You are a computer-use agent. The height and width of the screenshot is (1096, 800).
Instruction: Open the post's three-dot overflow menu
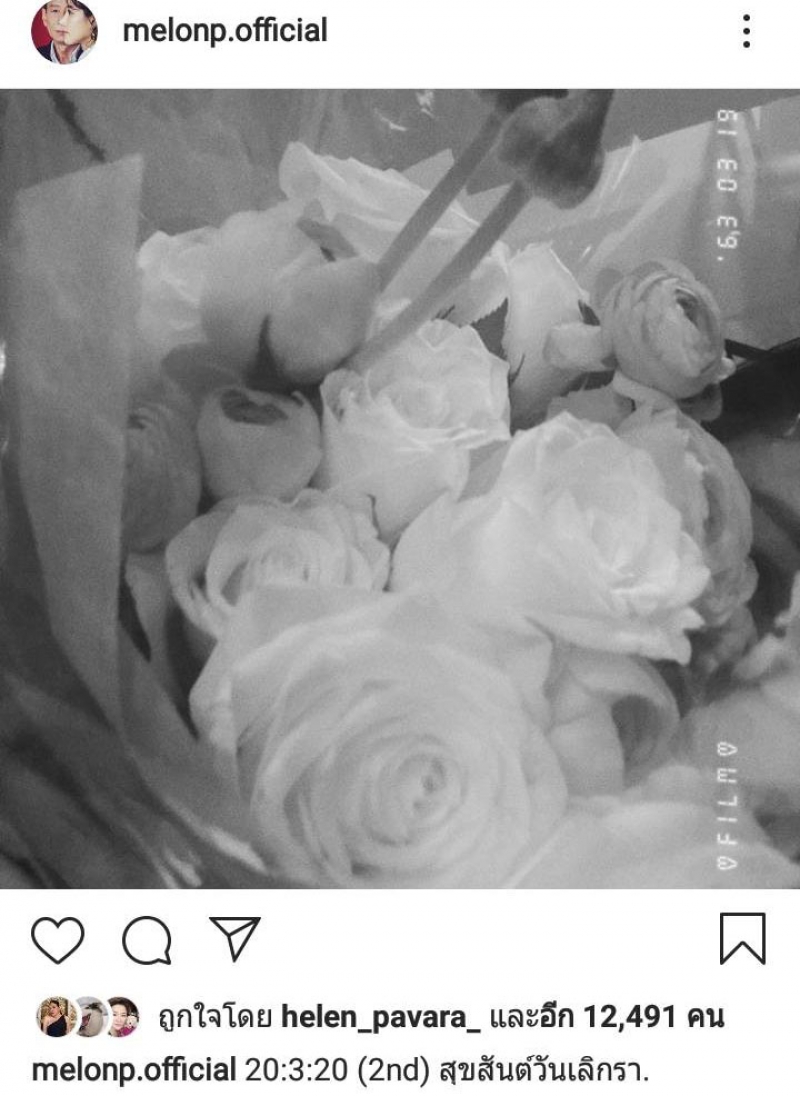point(746,32)
